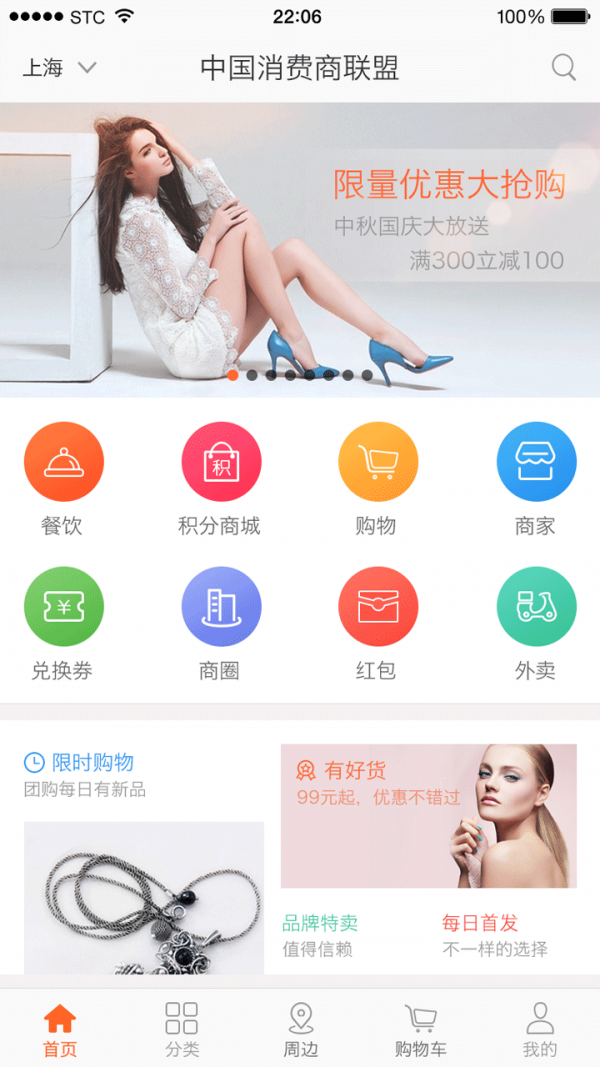Viewport: 600px width, 1067px height.
Task: Open 红包 red packets
Action: pyautogui.click(x=377, y=607)
